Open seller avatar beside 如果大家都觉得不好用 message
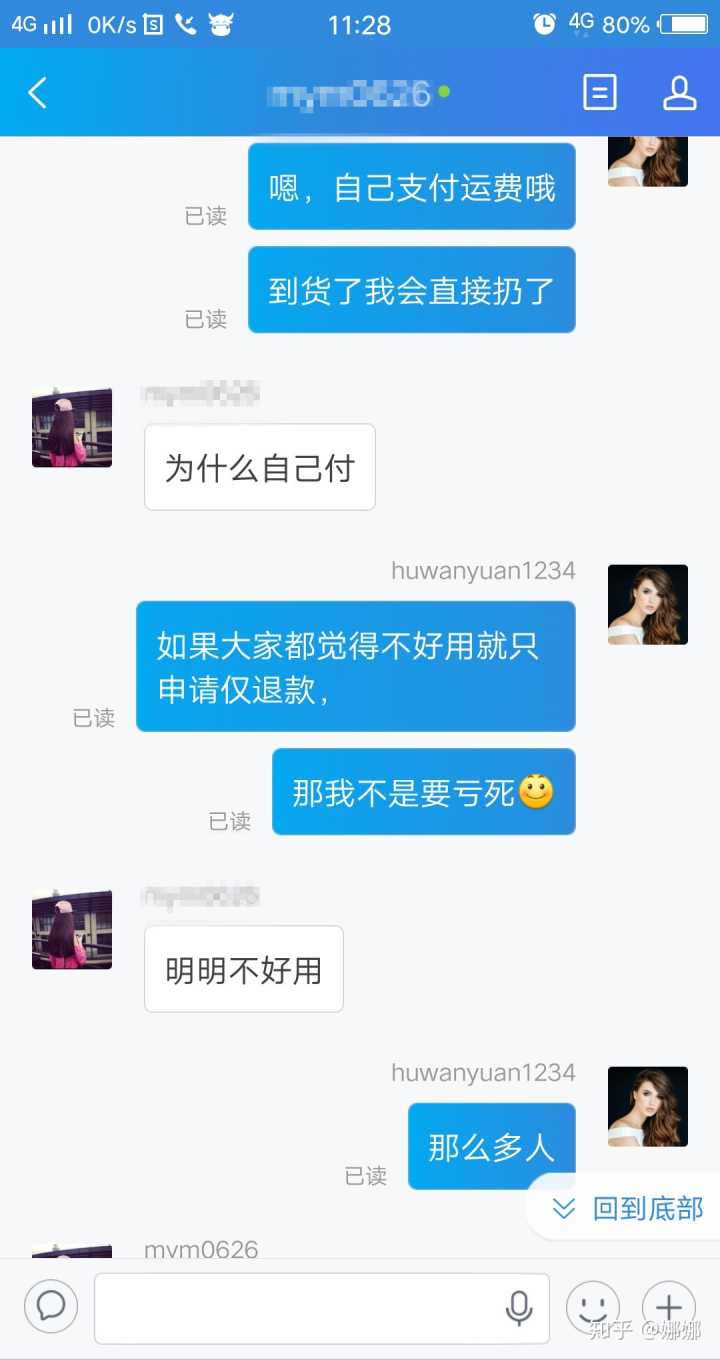 click(x=648, y=604)
